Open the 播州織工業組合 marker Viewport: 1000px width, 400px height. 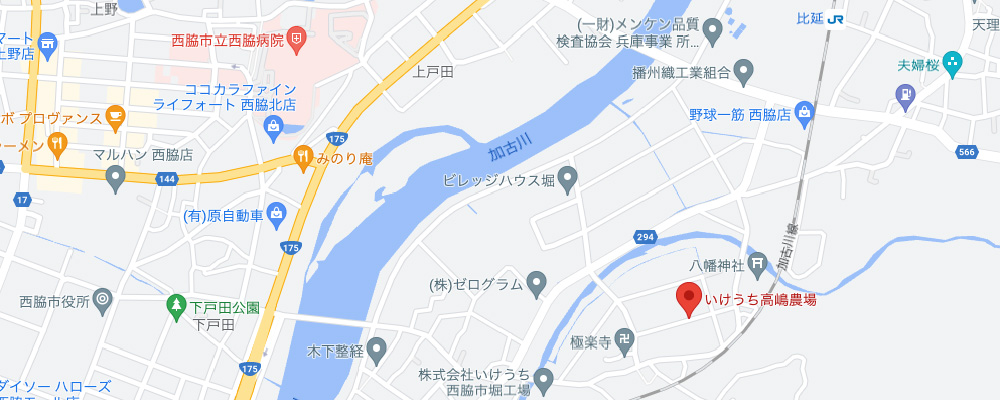pyautogui.click(x=744, y=72)
